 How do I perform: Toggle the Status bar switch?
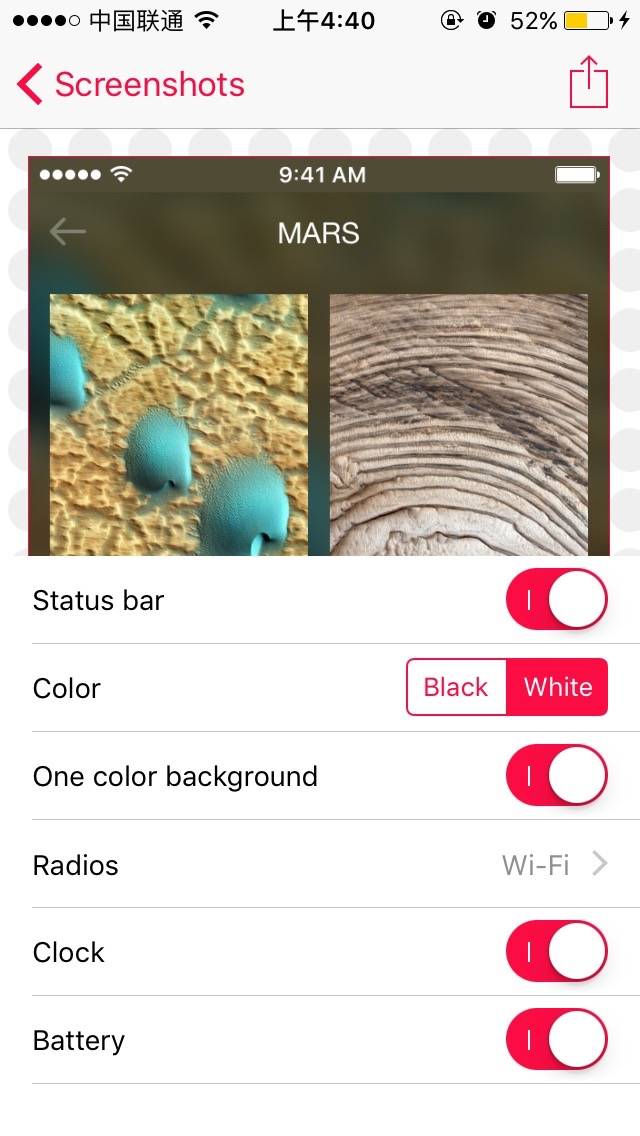pyautogui.click(x=557, y=600)
